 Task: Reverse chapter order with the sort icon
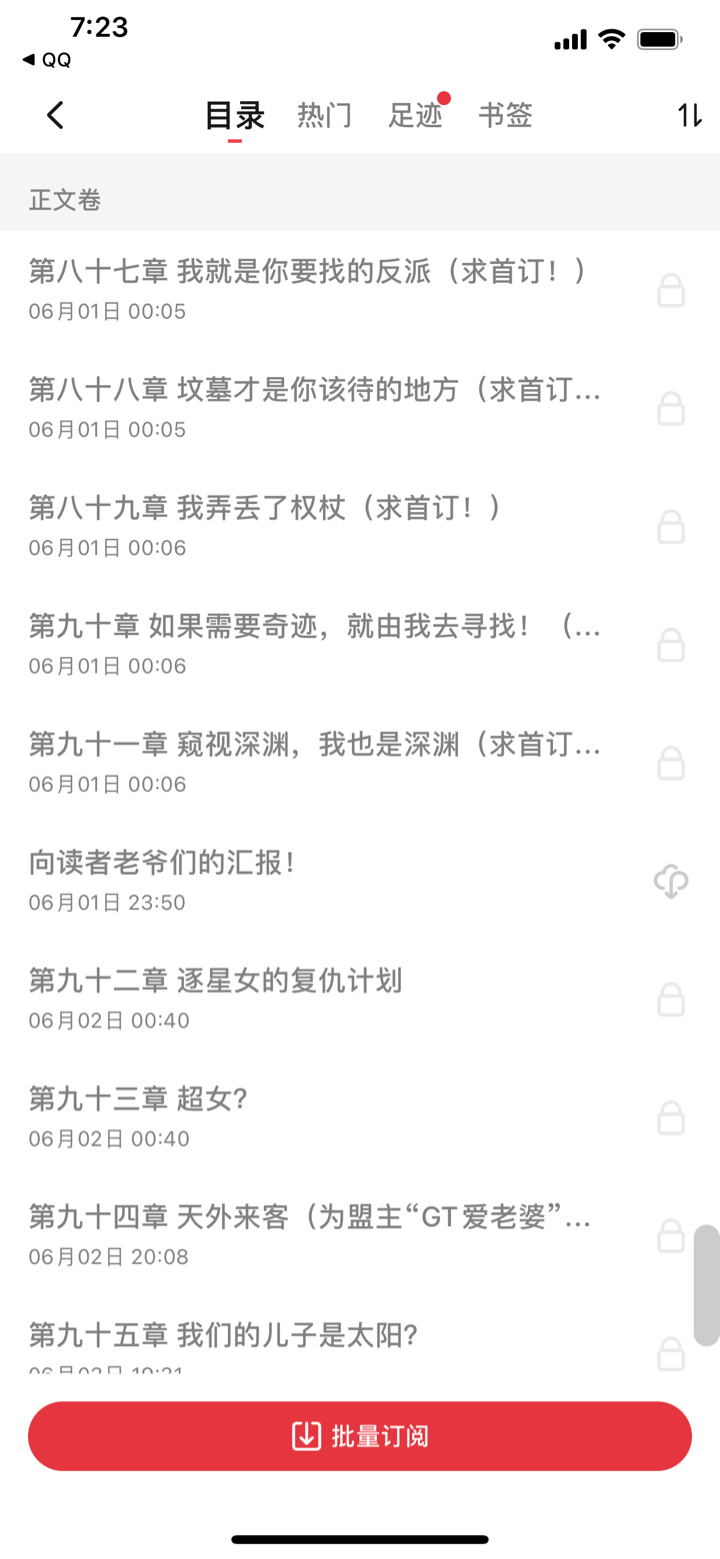coord(689,116)
